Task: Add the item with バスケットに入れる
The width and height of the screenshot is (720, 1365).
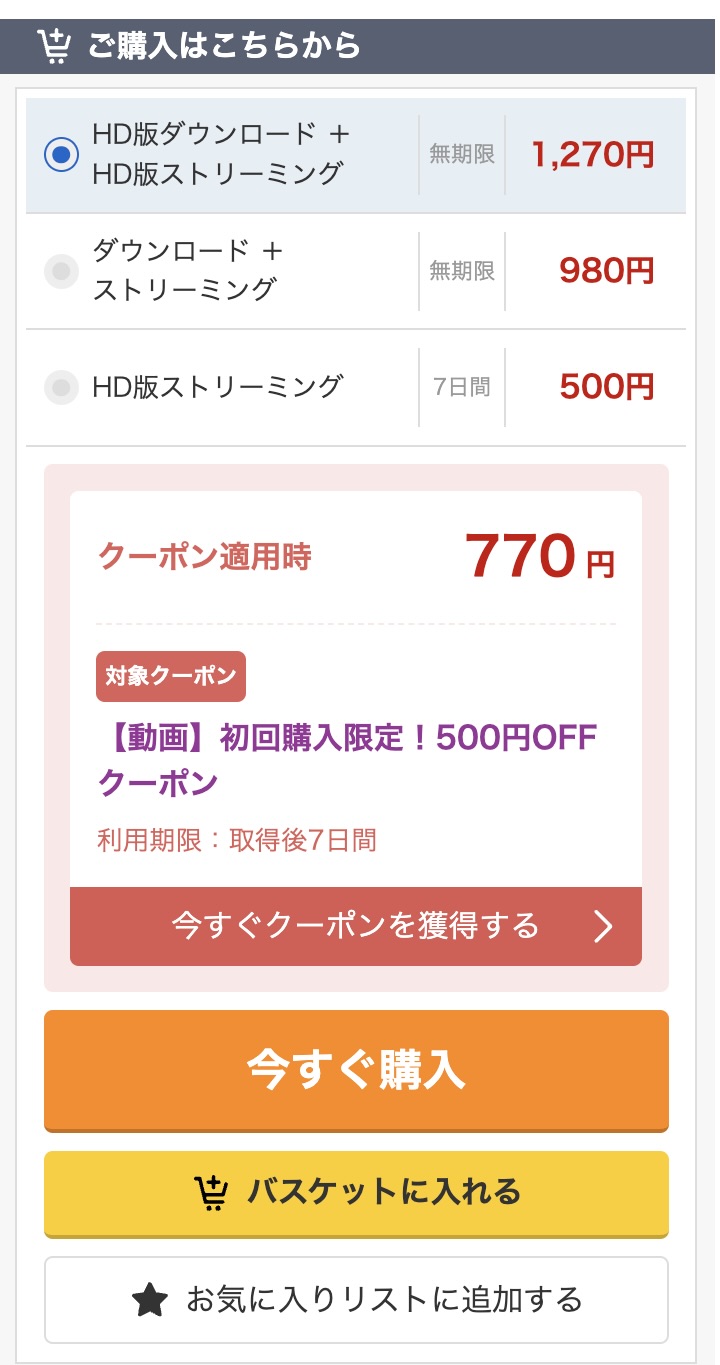Action: [x=356, y=1193]
